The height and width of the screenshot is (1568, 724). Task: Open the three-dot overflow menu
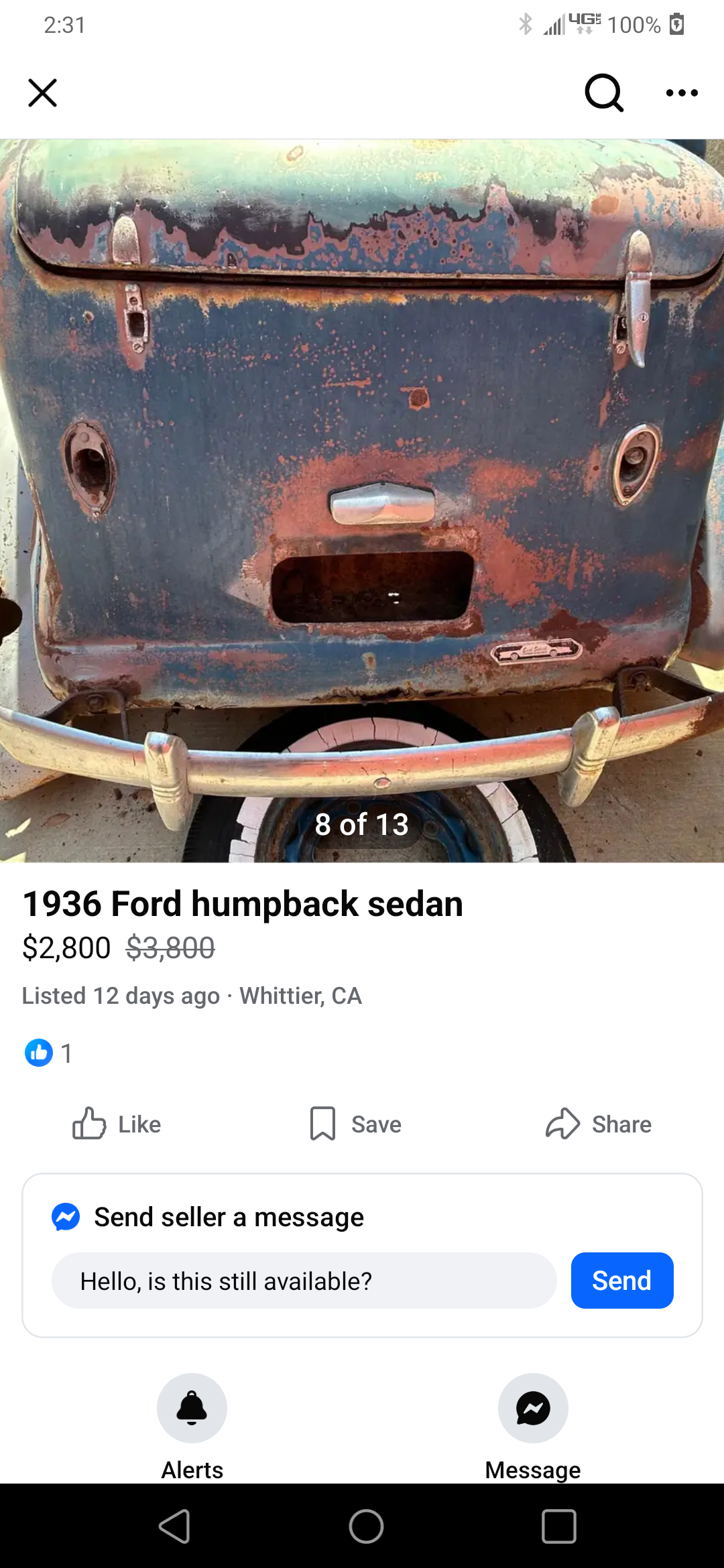pos(682,92)
